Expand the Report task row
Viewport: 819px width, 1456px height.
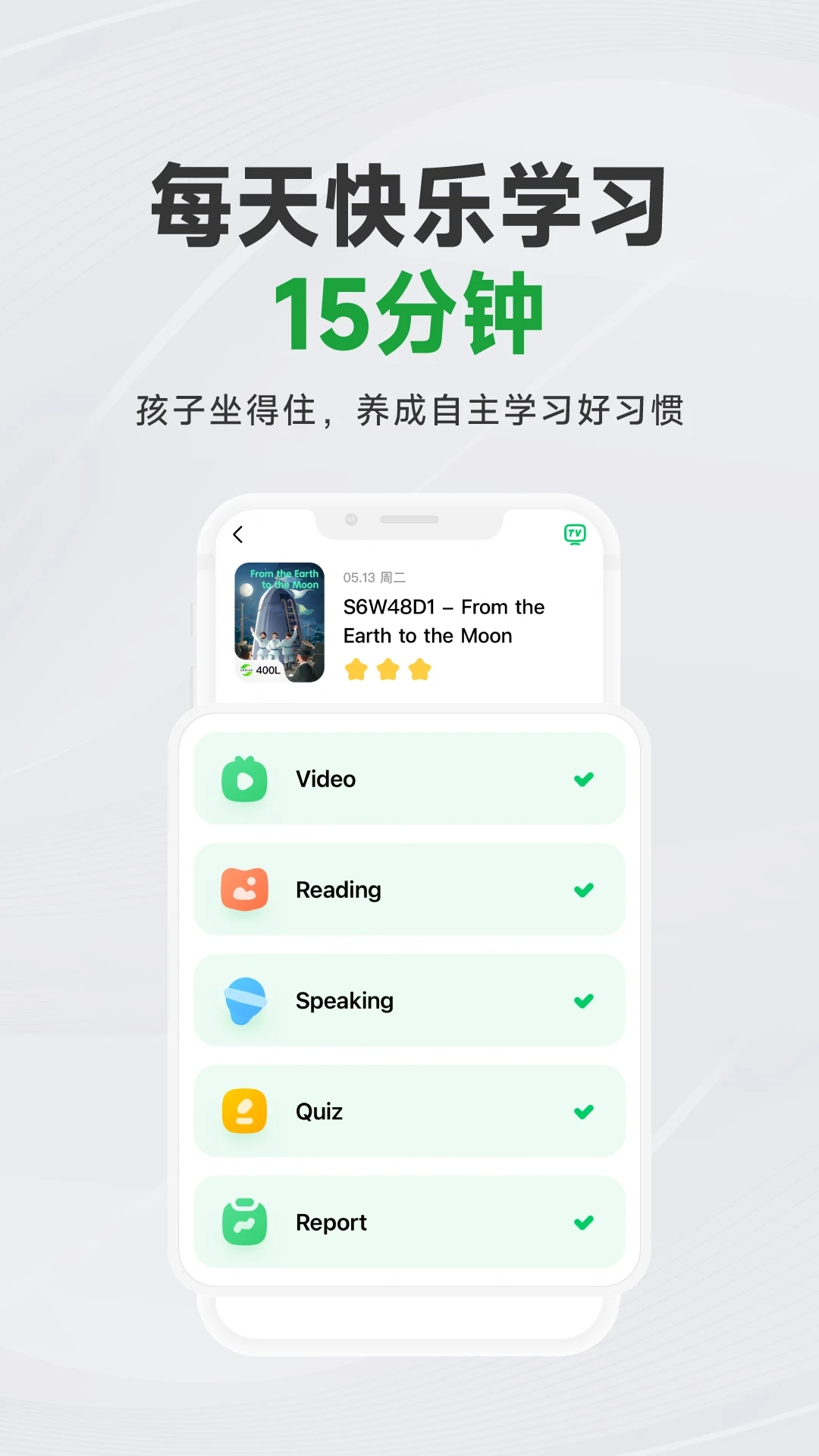(409, 1222)
